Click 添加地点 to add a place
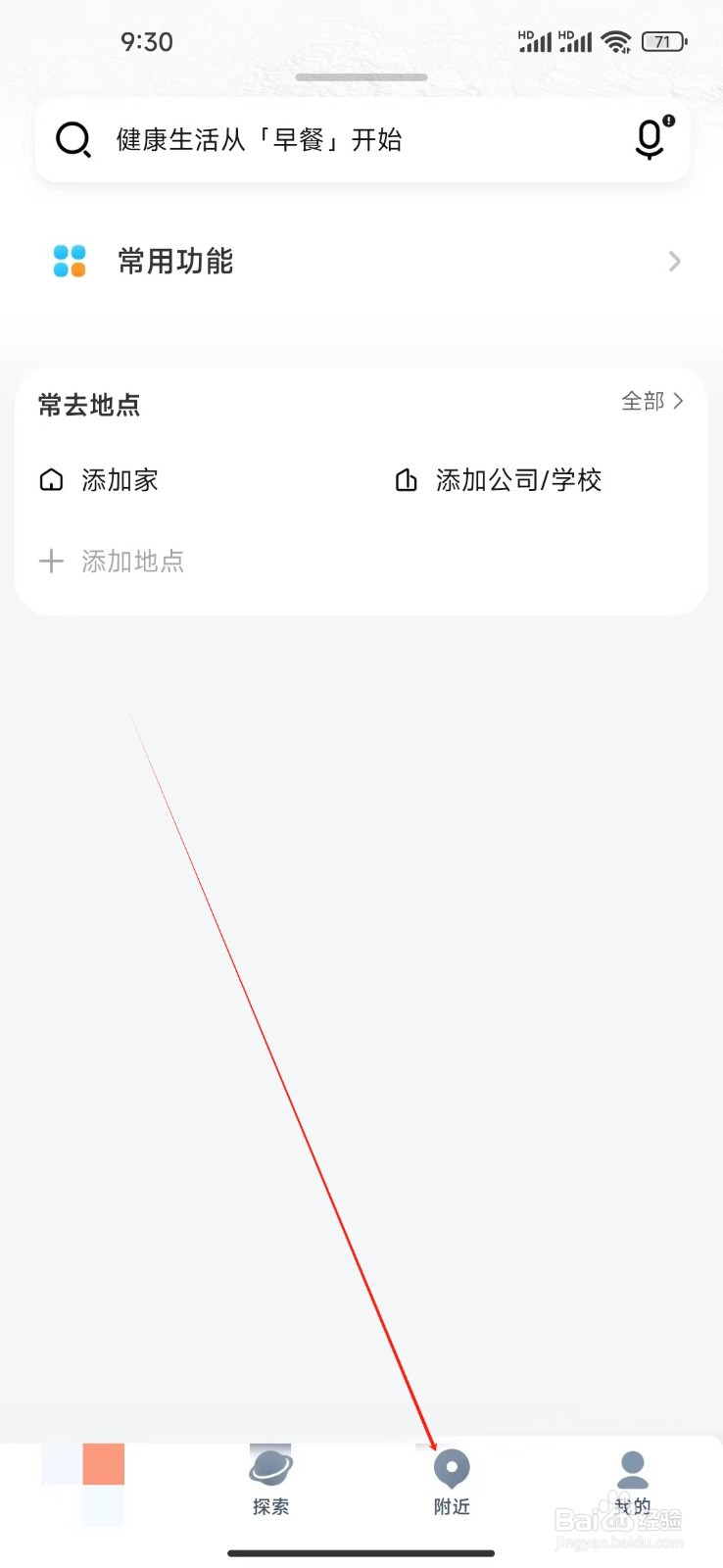 tap(132, 561)
